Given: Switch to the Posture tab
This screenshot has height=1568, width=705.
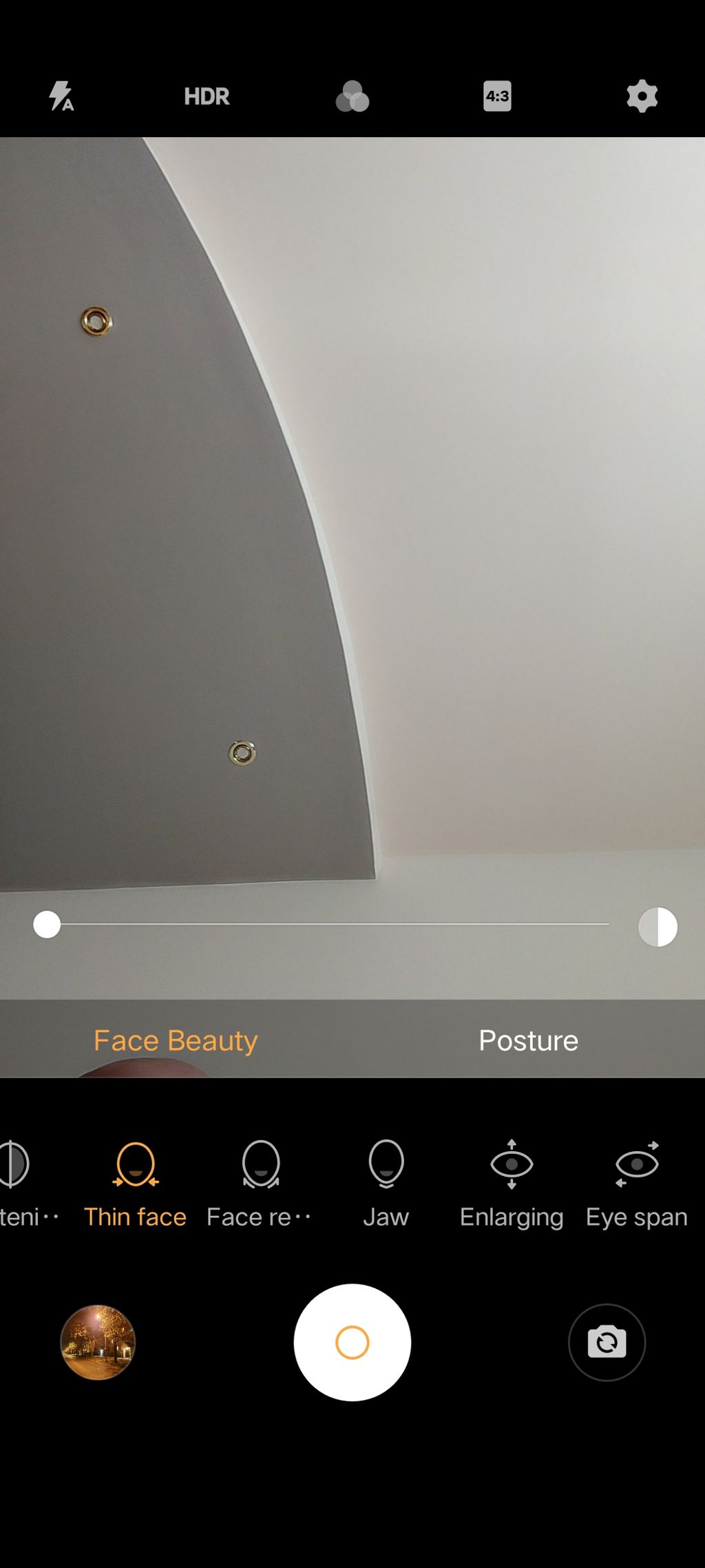Looking at the screenshot, I should (x=528, y=1040).
